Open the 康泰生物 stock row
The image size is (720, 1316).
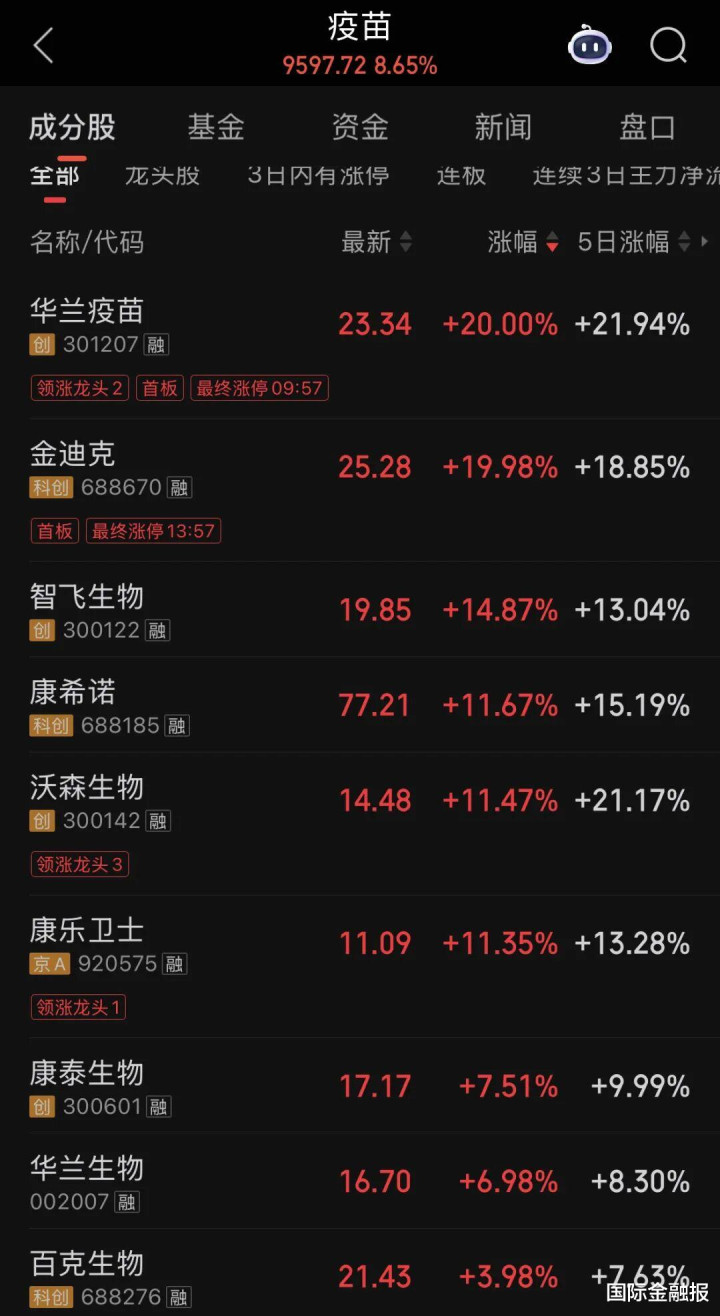(x=360, y=1086)
